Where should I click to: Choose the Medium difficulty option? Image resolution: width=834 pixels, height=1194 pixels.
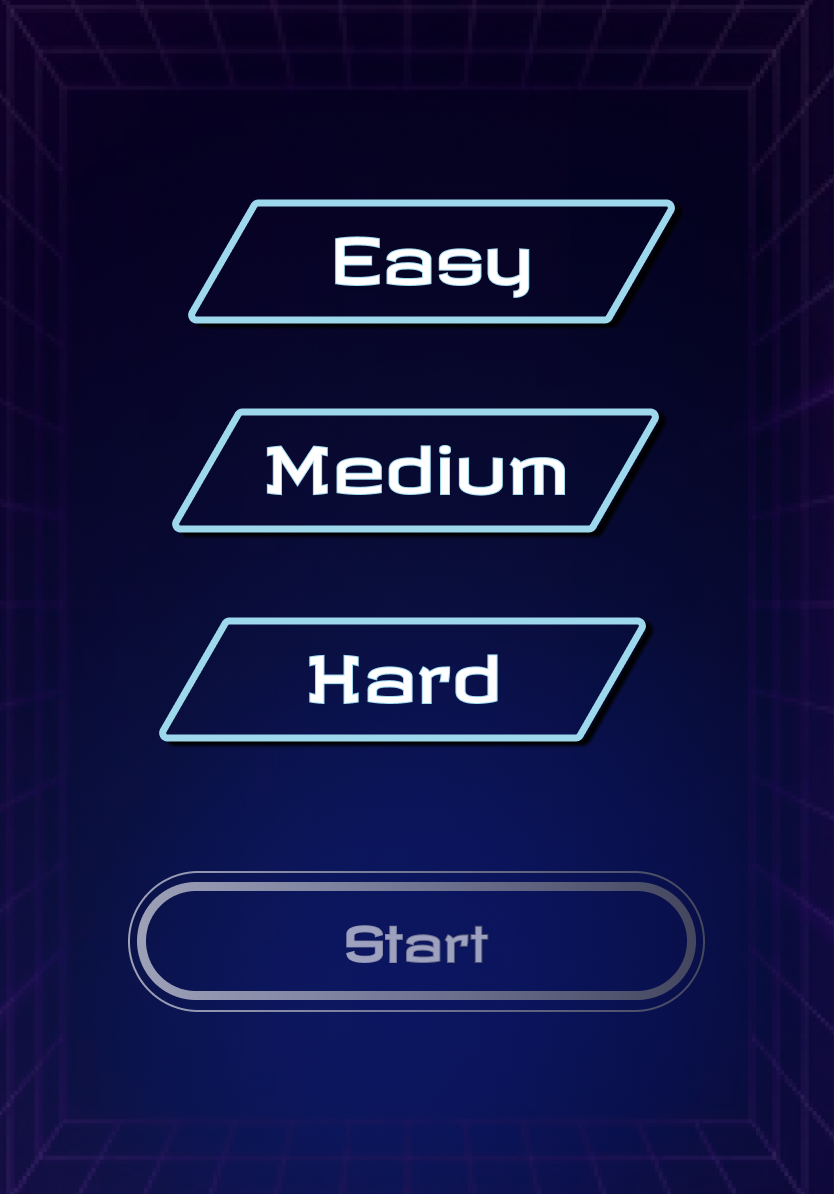(x=416, y=471)
